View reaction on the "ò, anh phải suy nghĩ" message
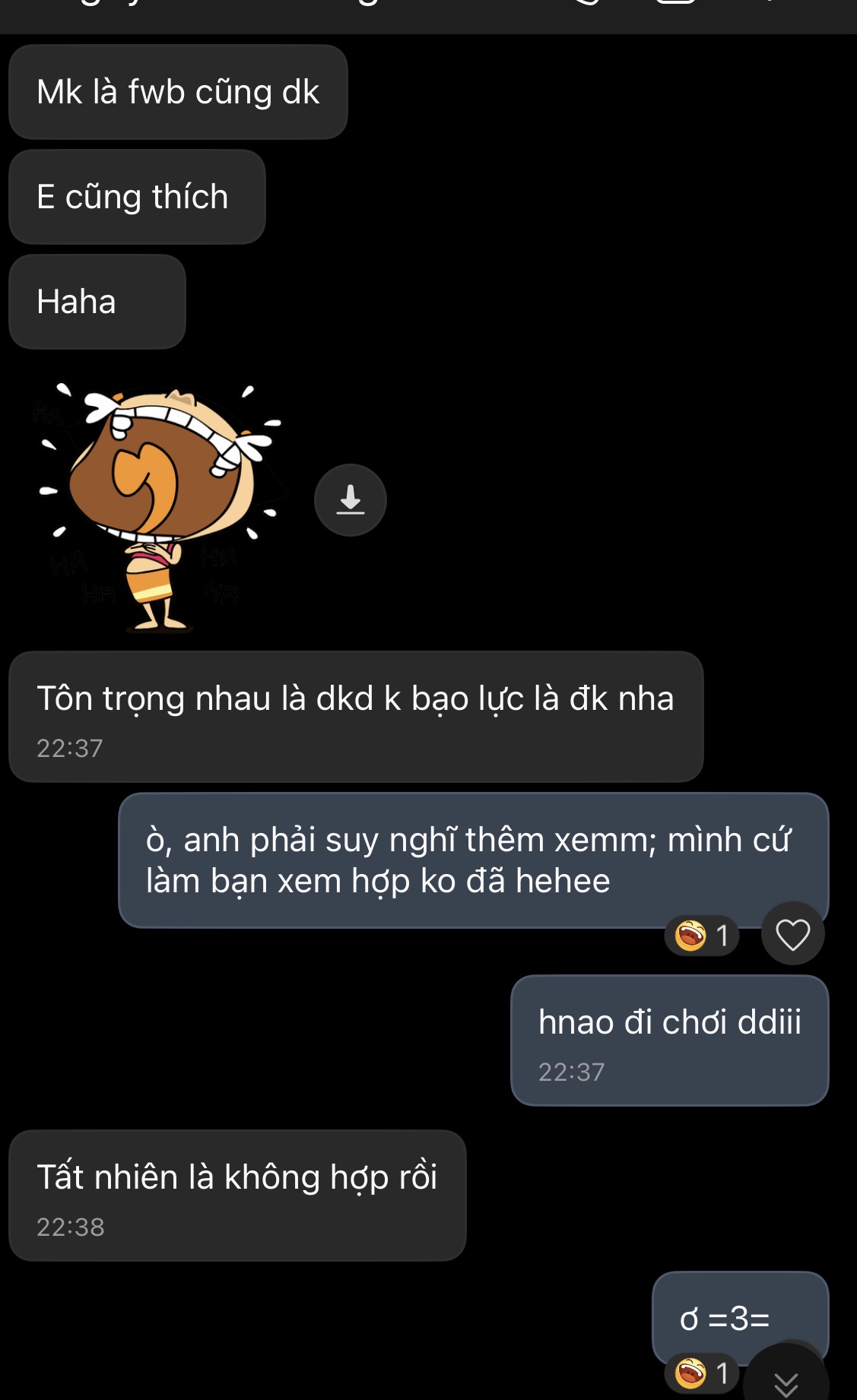The width and height of the screenshot is (857, 1400). (702, 935)
